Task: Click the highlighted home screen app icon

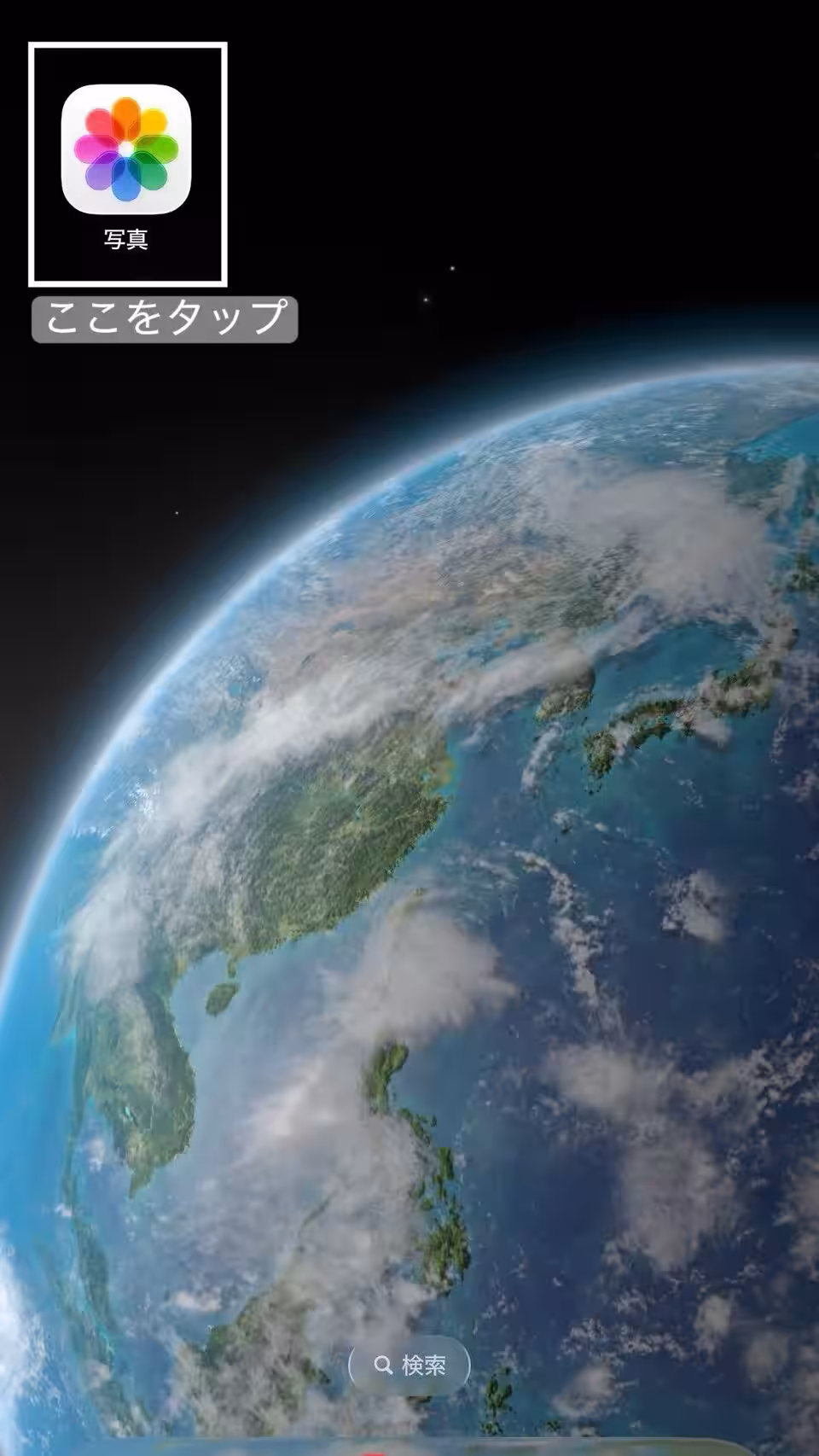Action: (126, 147)
